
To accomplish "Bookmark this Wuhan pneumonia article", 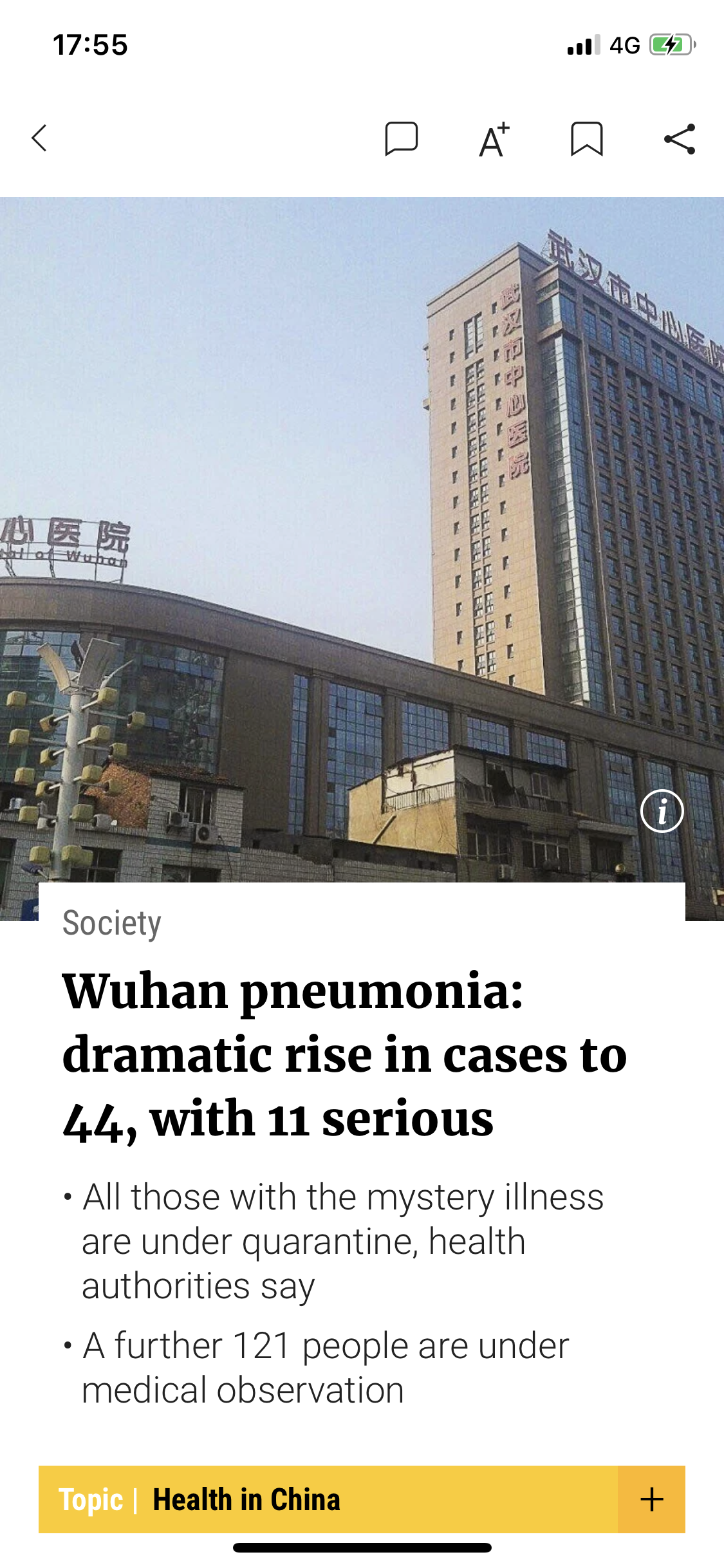I will (586, 139).
